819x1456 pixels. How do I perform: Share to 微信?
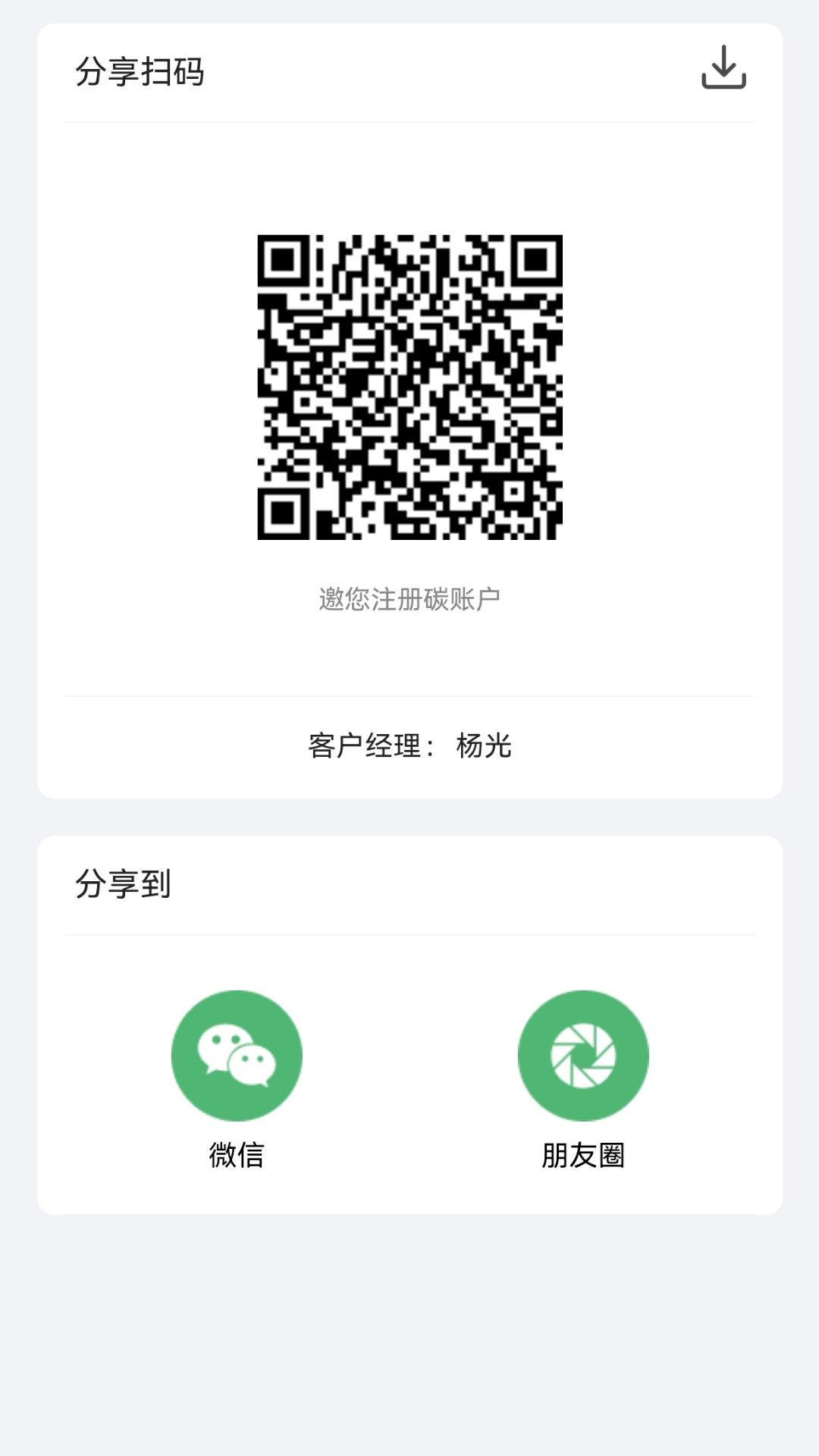click(x=237, y=1056)
